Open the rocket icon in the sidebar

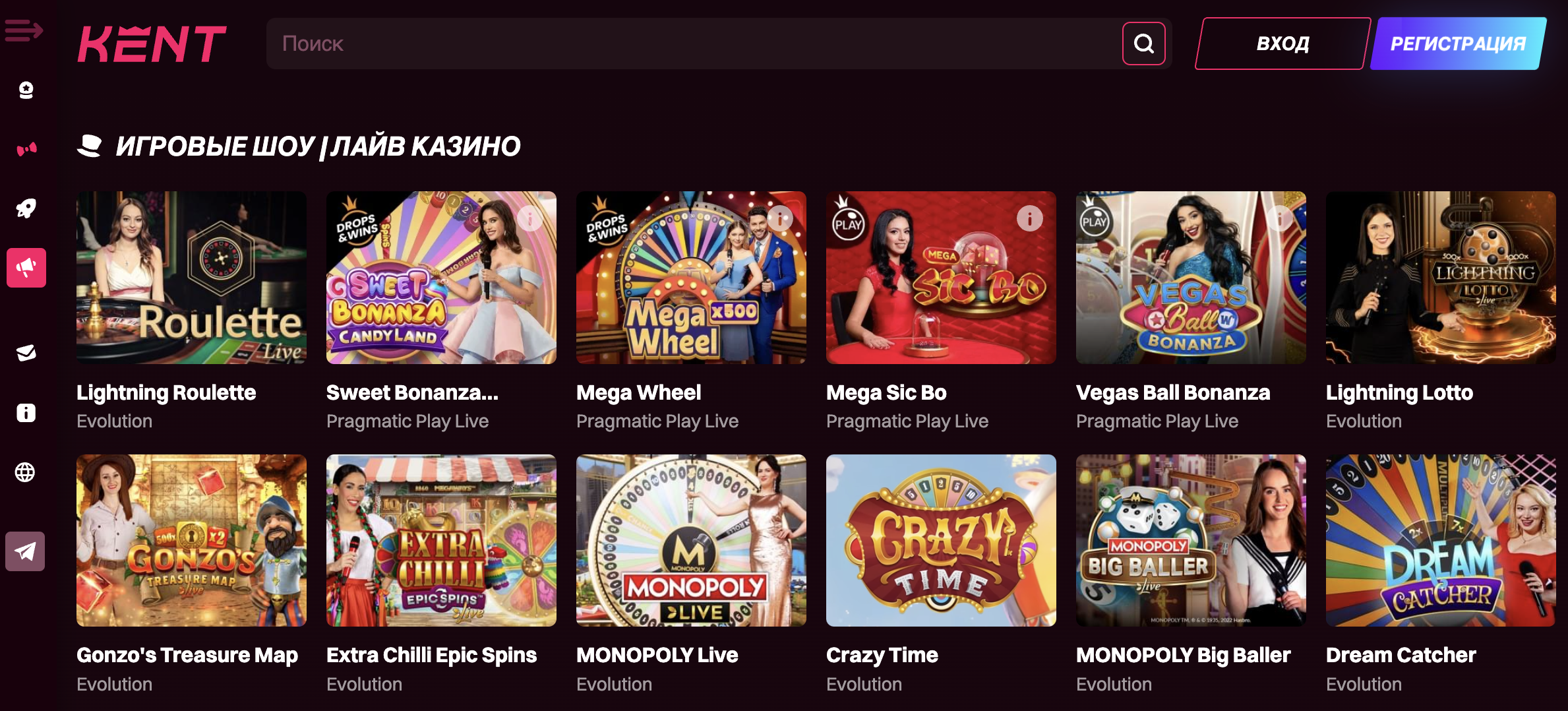point(26,208)
